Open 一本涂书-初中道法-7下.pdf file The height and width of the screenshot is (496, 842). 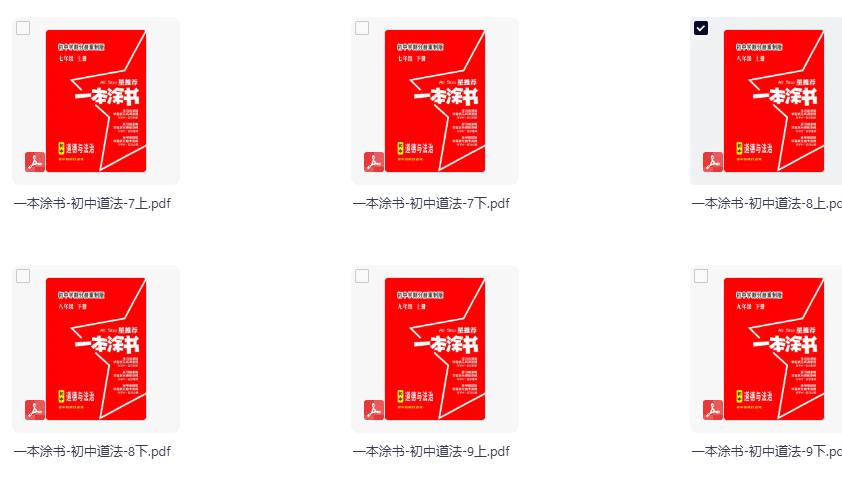pos(435,101)
